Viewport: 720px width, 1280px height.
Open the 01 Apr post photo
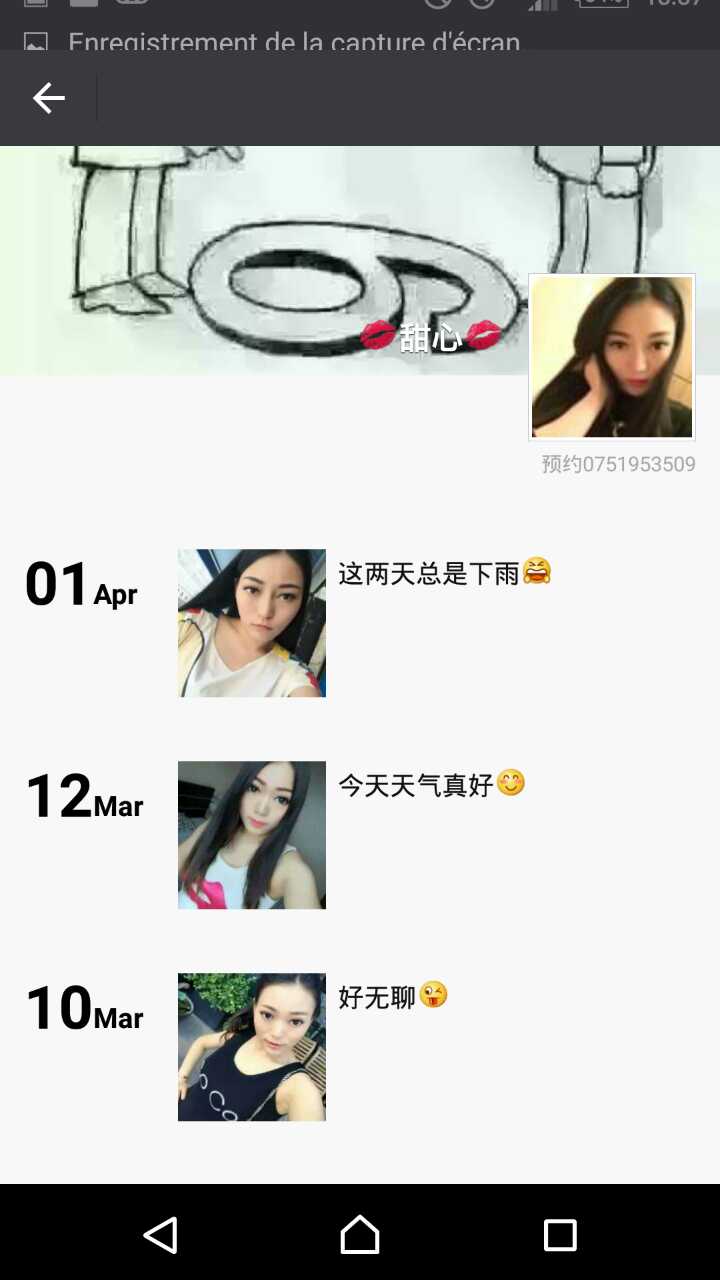[x=252, y=623]
